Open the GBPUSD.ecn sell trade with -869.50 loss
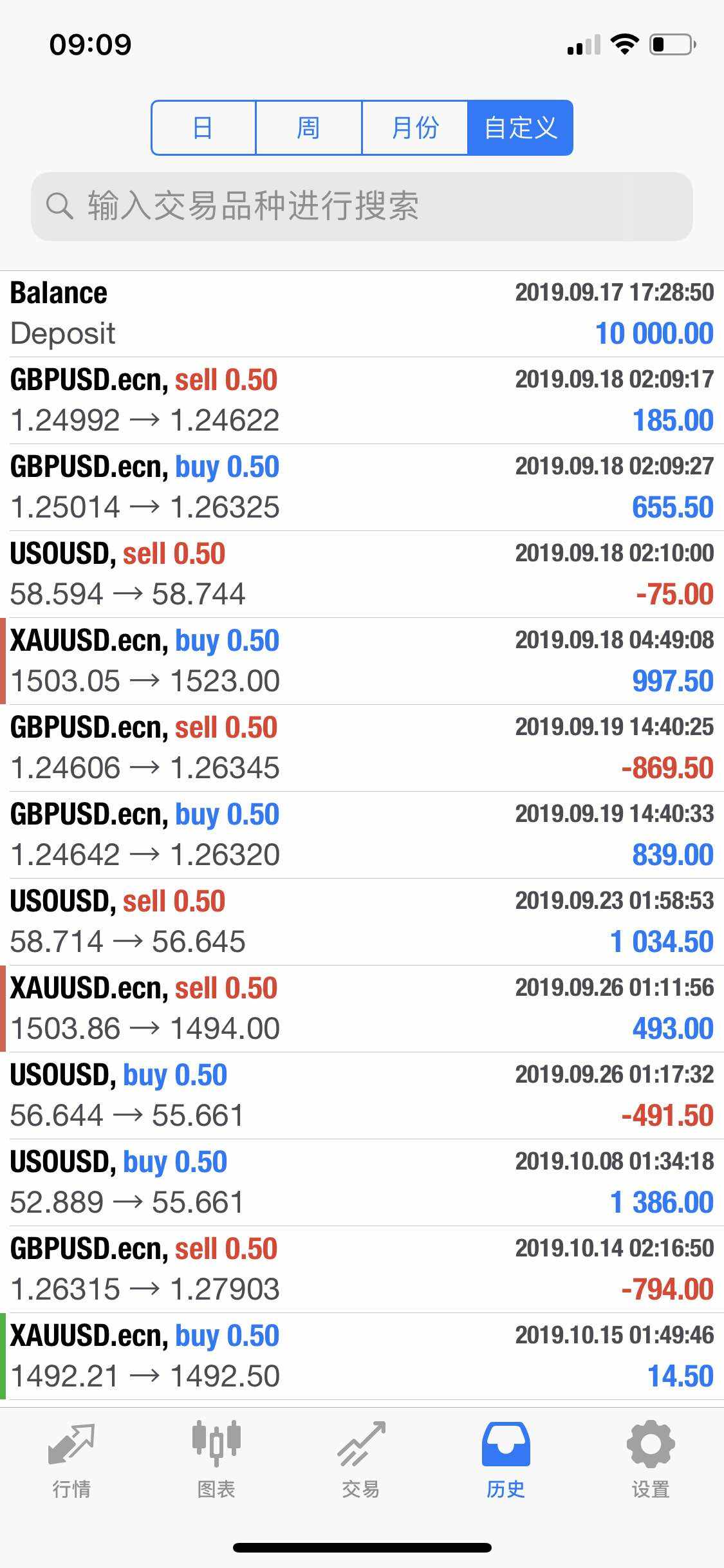Image resolution: width=724 pixels, height=1568 pixels. (362, 748)
